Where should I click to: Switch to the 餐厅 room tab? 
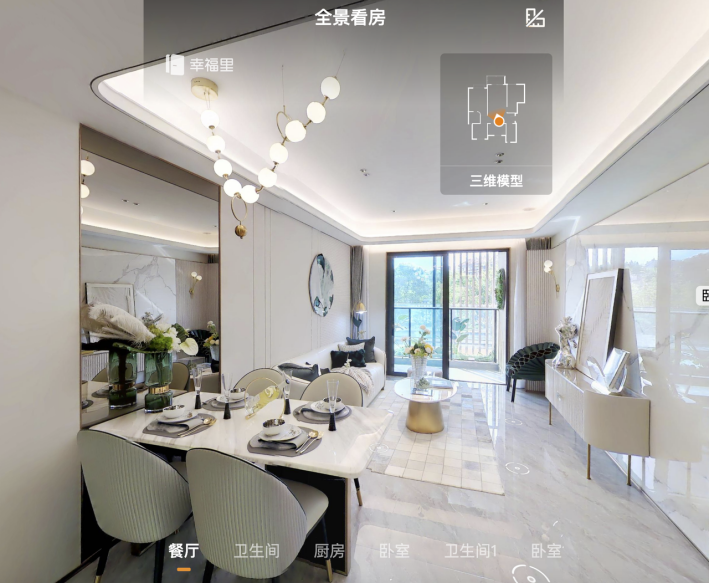(183, 551)
